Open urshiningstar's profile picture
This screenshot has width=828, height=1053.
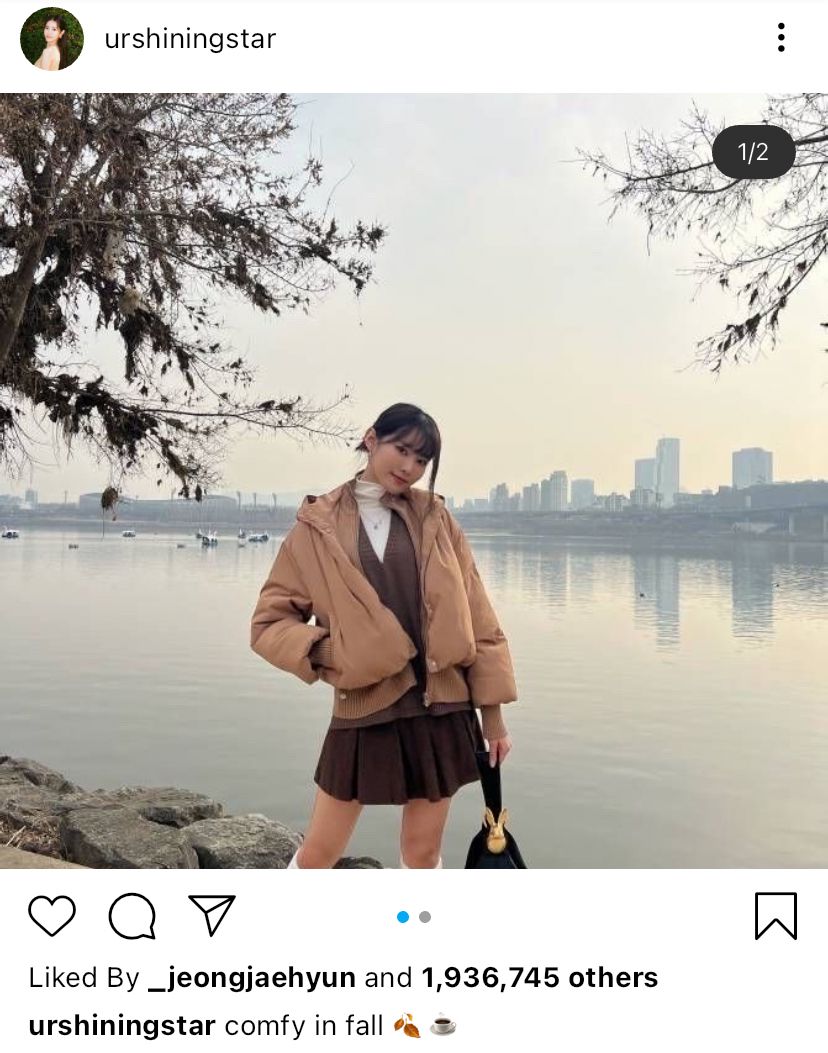[x=52, y=39]
